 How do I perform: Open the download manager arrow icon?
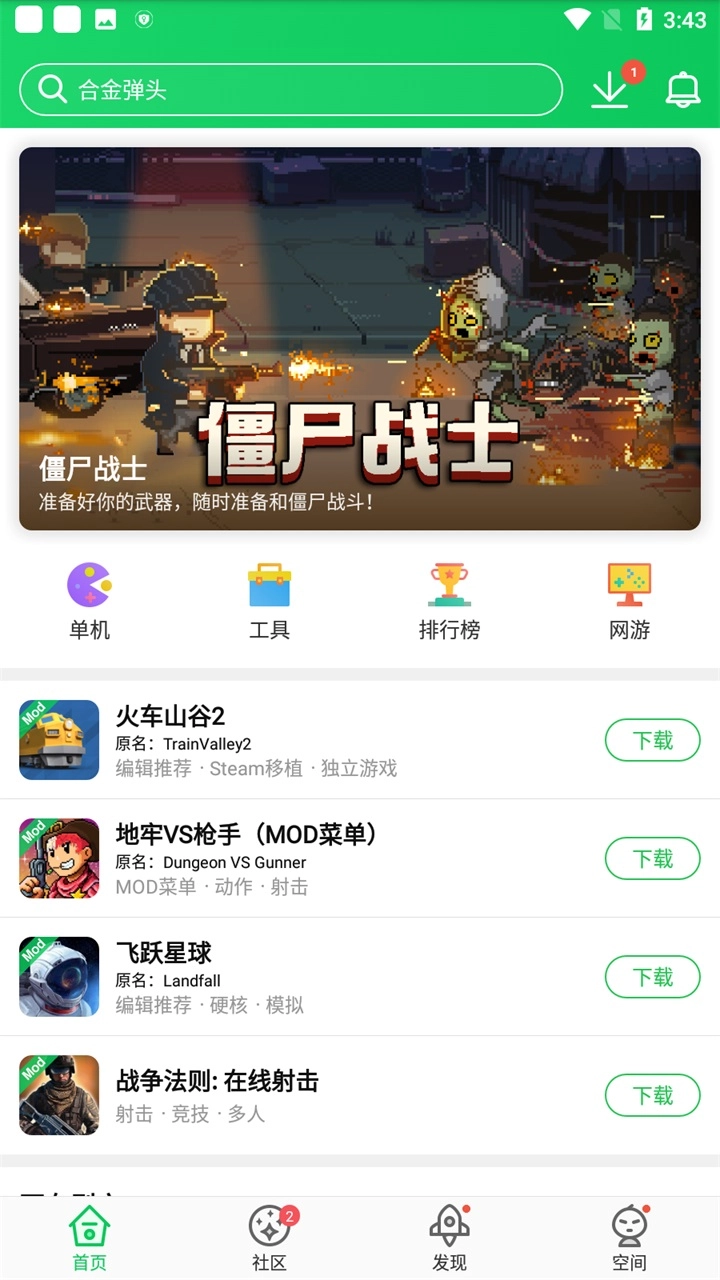609,89
